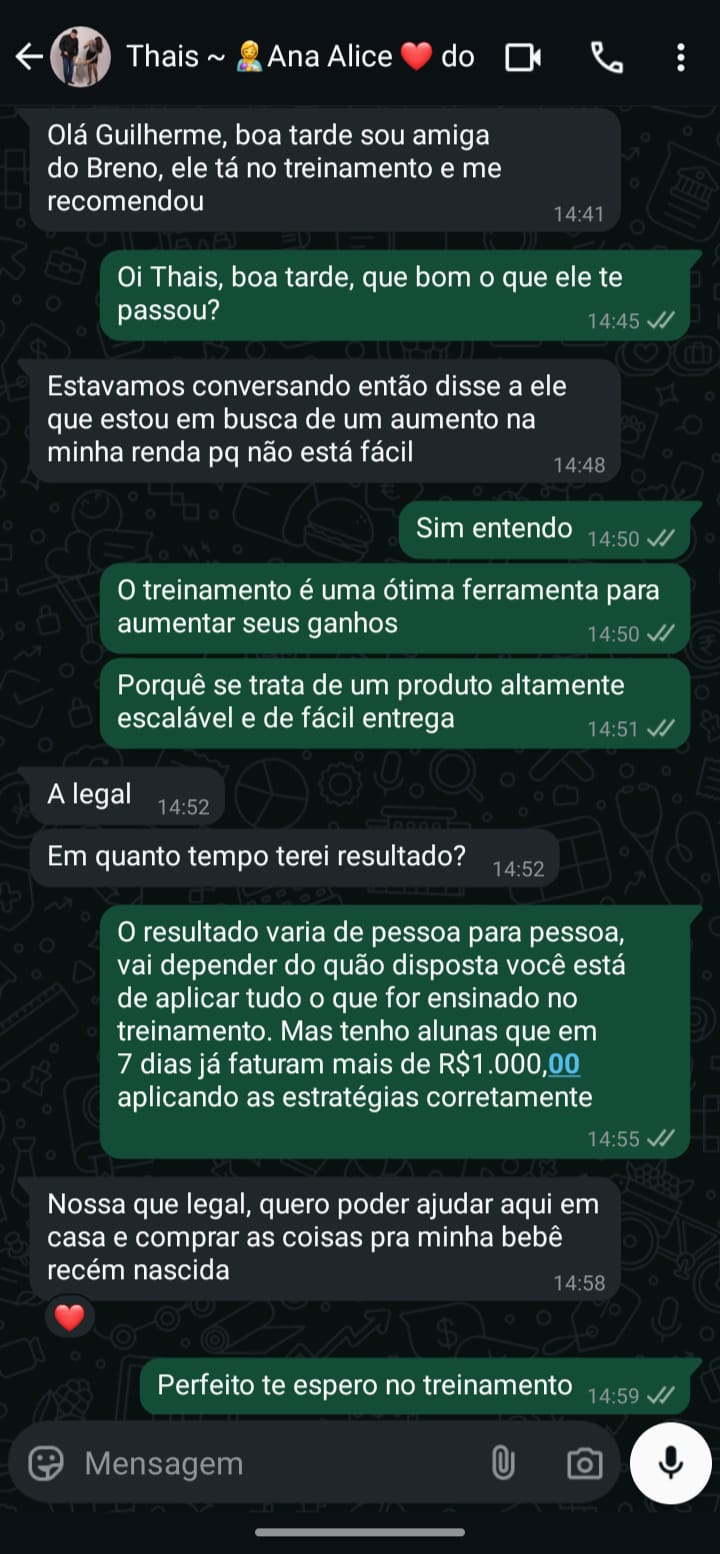Tap the microphone to record voice message
The width and height of the screenshot is (720, 1554).
(668, 1463)
